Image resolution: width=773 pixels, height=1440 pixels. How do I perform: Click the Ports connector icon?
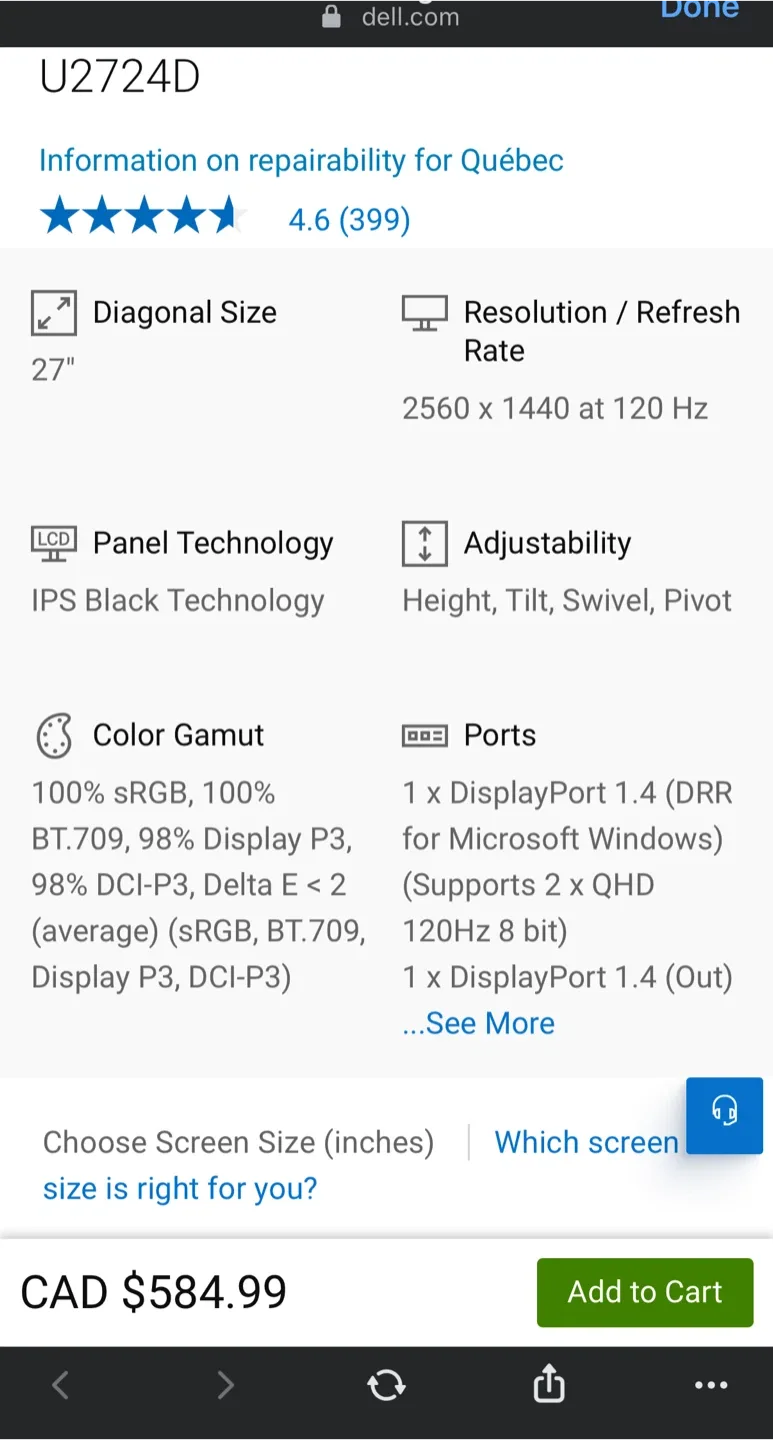pos(425,735)
